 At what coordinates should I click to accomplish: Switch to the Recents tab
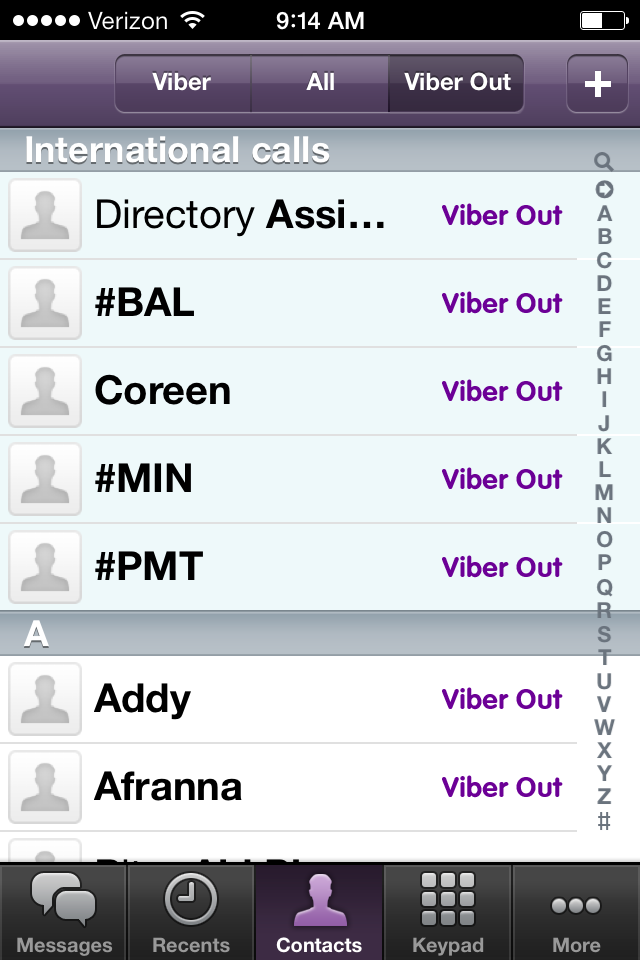pos(191,913)
